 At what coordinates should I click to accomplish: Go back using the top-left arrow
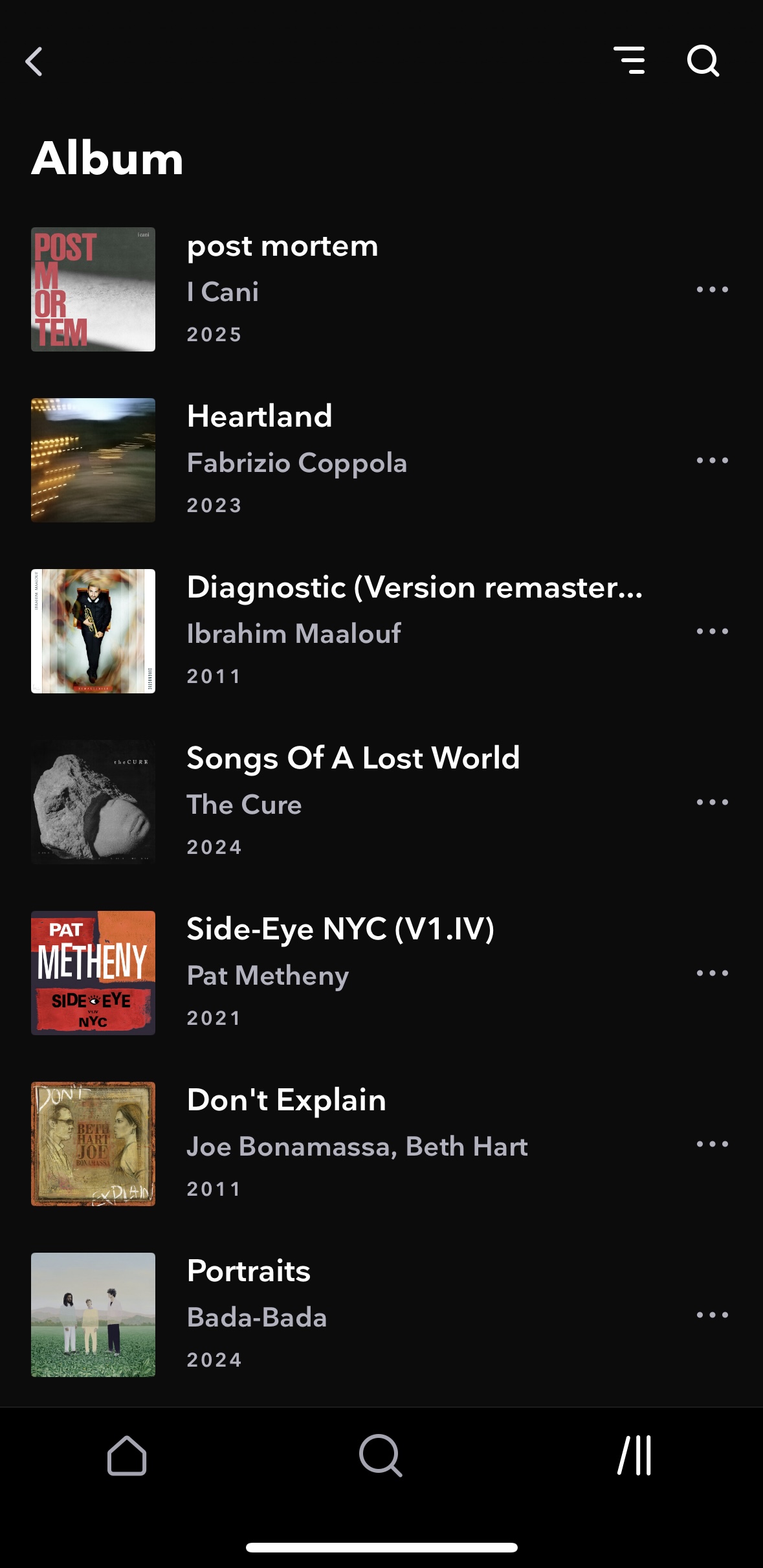pos(34,62)
